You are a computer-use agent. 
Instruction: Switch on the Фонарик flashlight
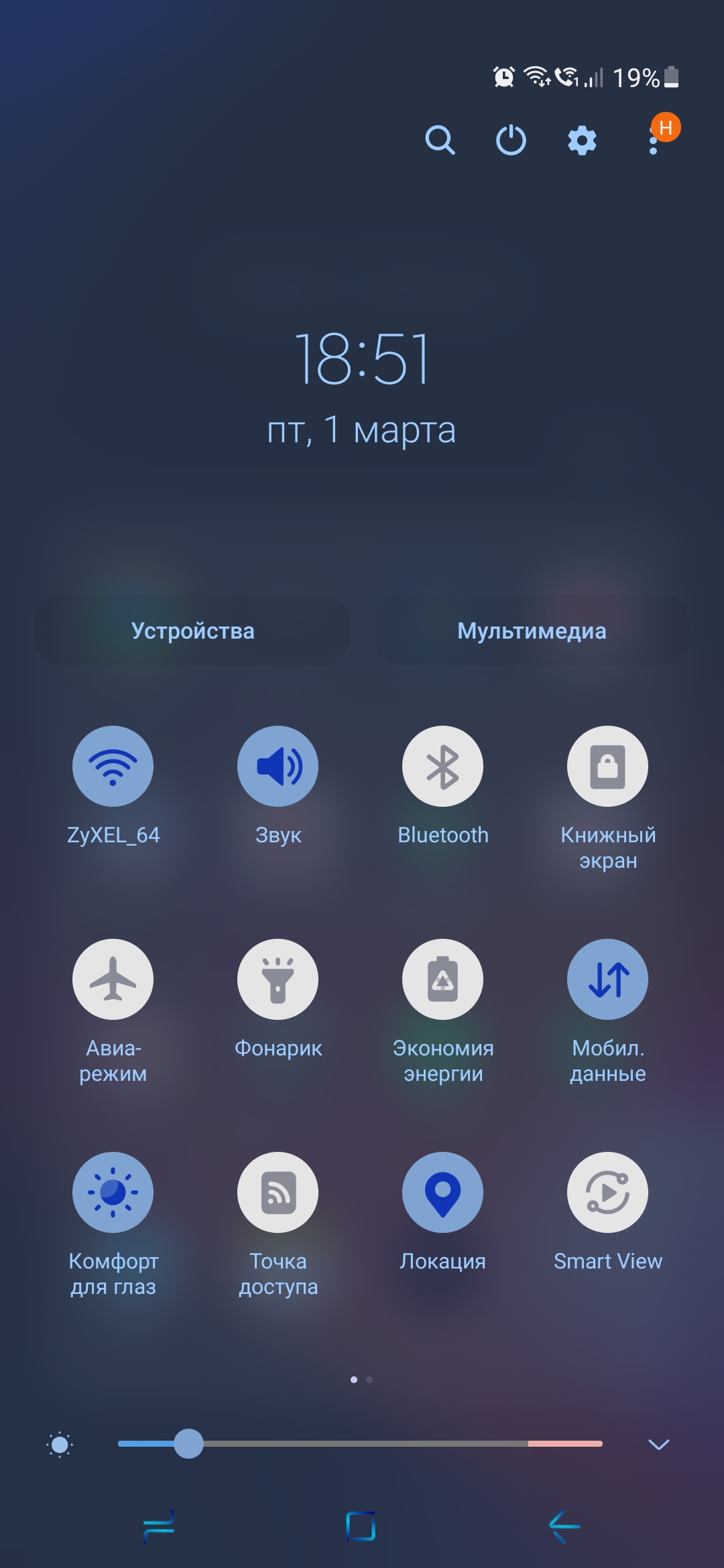278,979
